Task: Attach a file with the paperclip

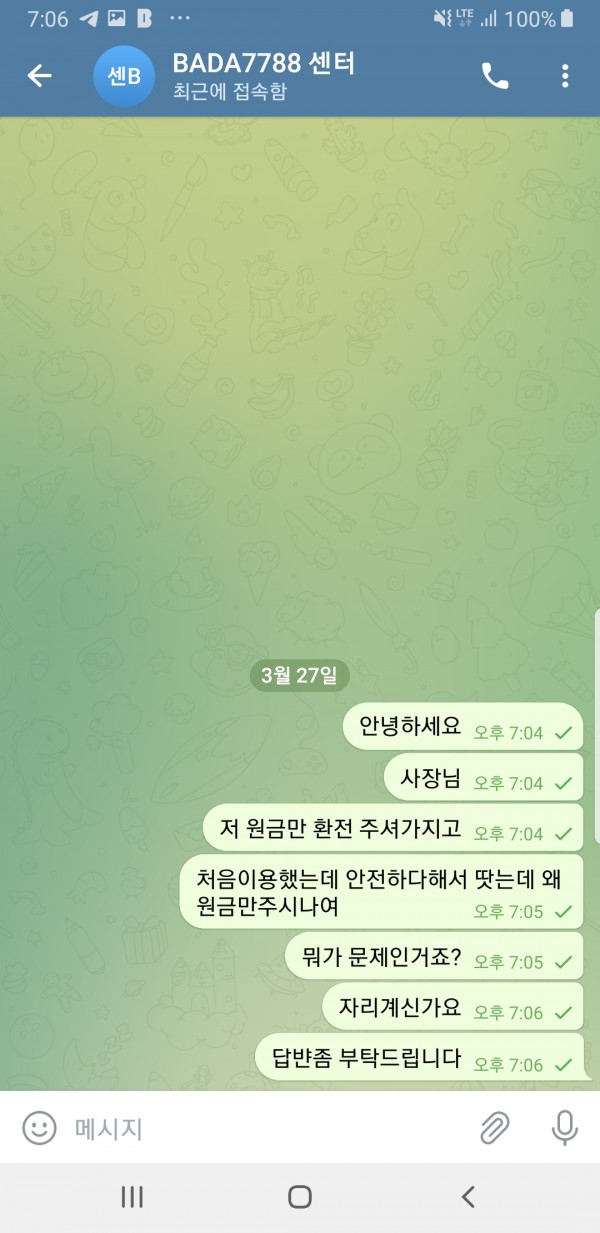Action: pos(494,1128)
